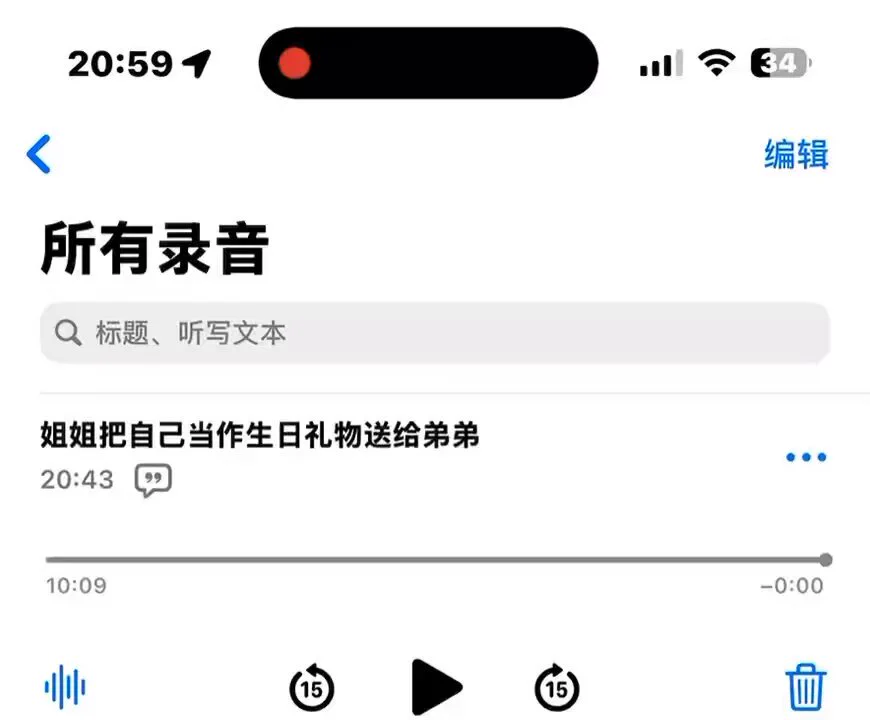Skip forward 15 seconds
Image resolution: width=870 pixels, height=720 pixels.
point(557,687)
